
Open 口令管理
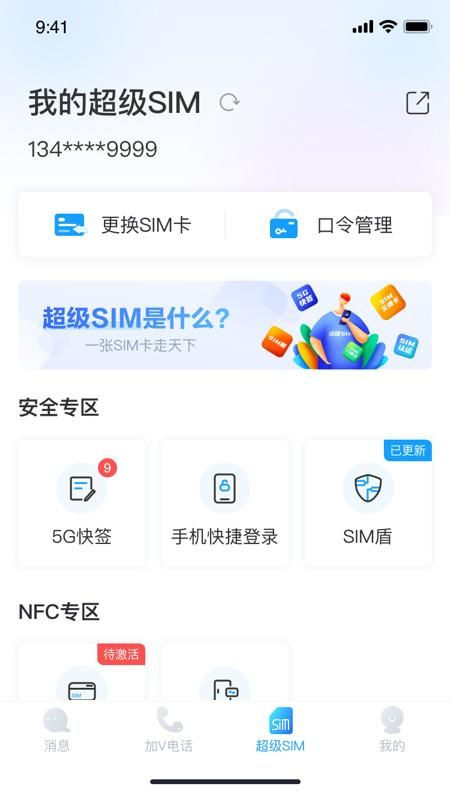click(x=329, y=224)
